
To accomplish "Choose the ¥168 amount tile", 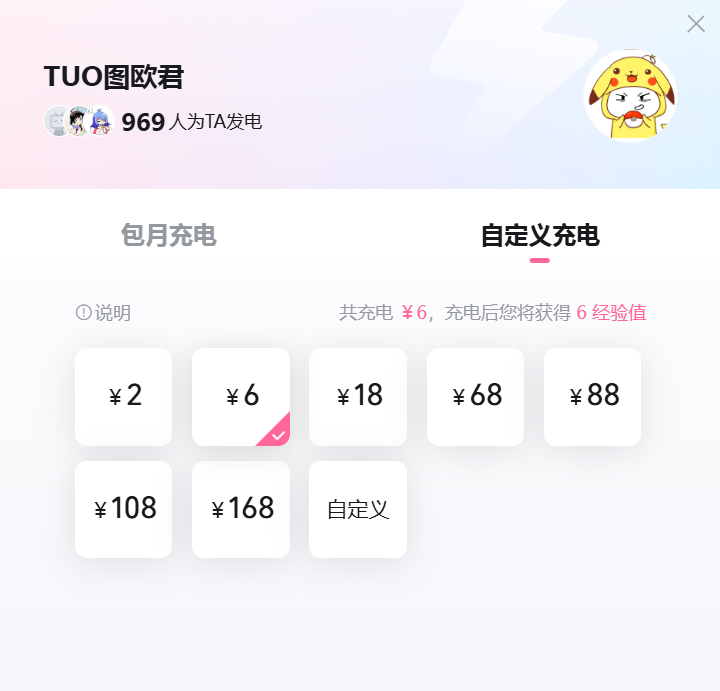I will (x=241, y=509).
